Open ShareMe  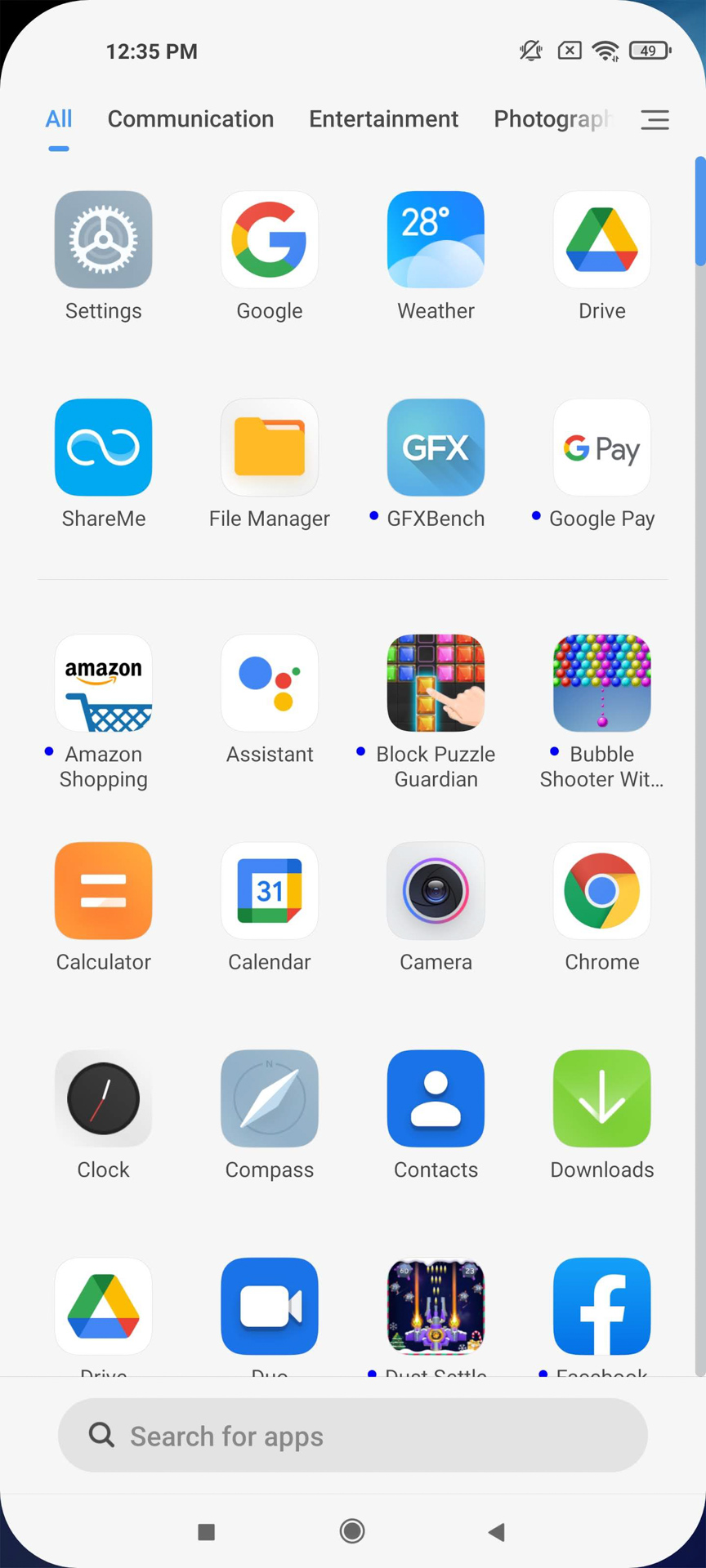coord(104,448)
